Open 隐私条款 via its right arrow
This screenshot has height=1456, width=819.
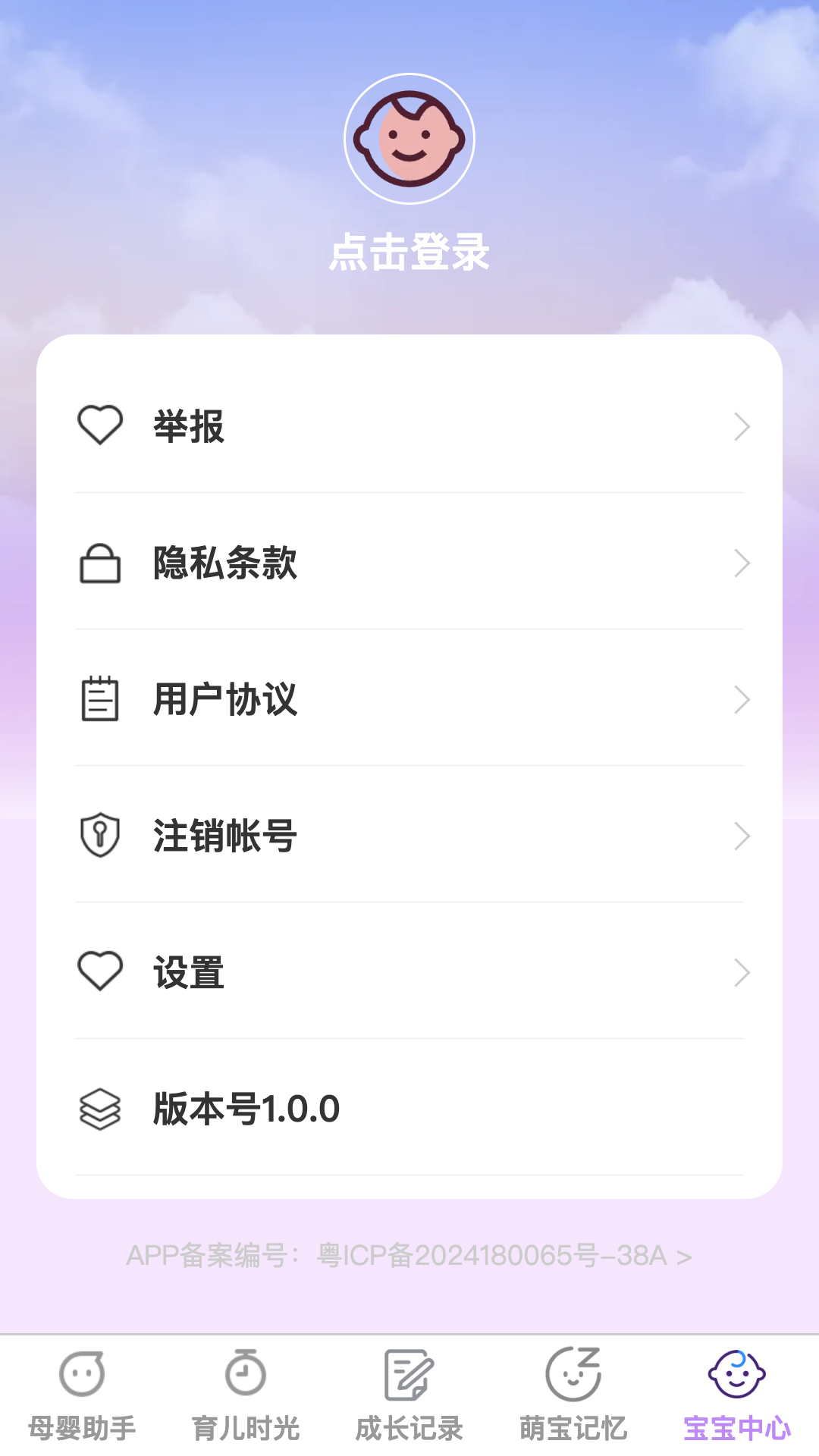(742, 563)
